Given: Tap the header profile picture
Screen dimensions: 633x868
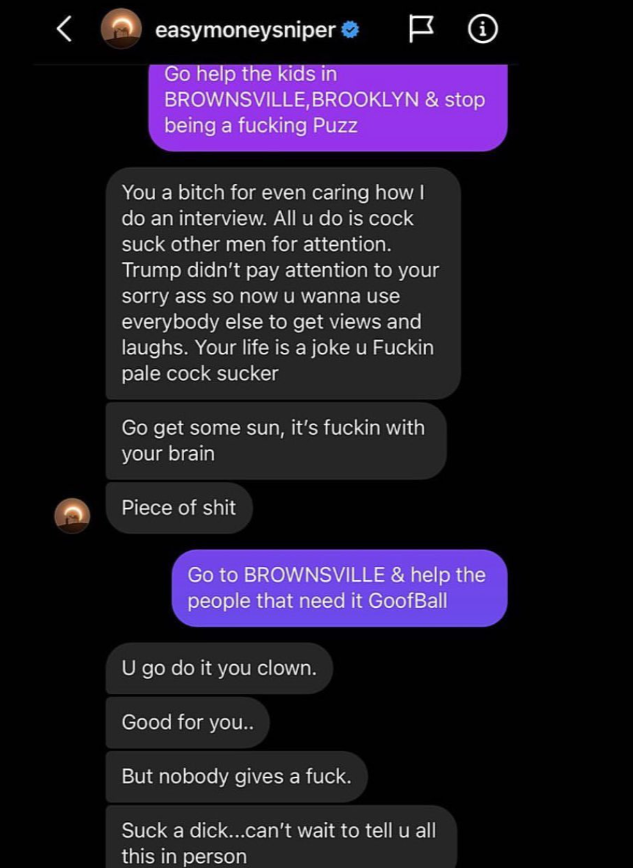Looking at the screenshot, I should (x=121, y=31).
